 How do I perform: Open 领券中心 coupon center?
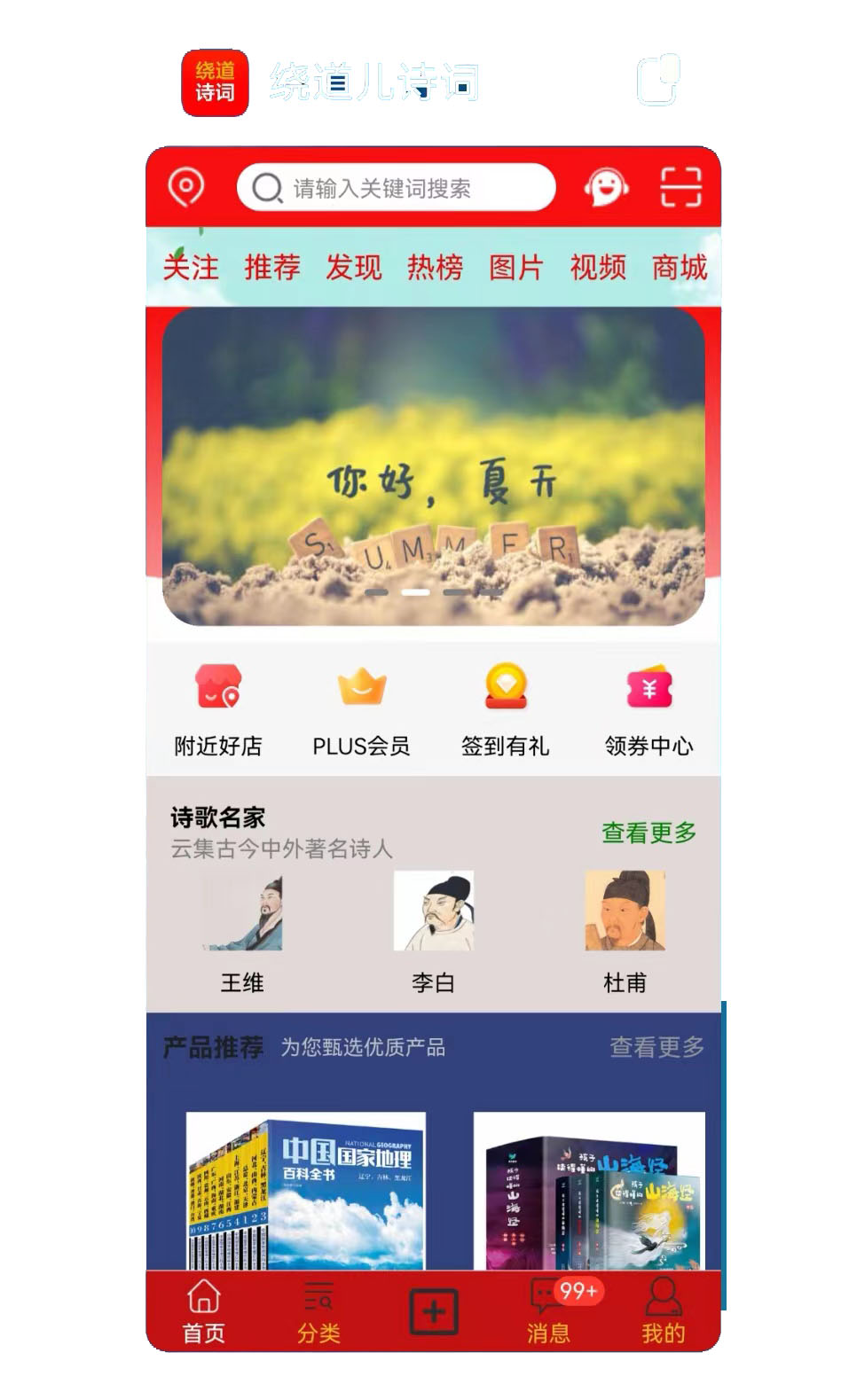(x=648, y=710)
